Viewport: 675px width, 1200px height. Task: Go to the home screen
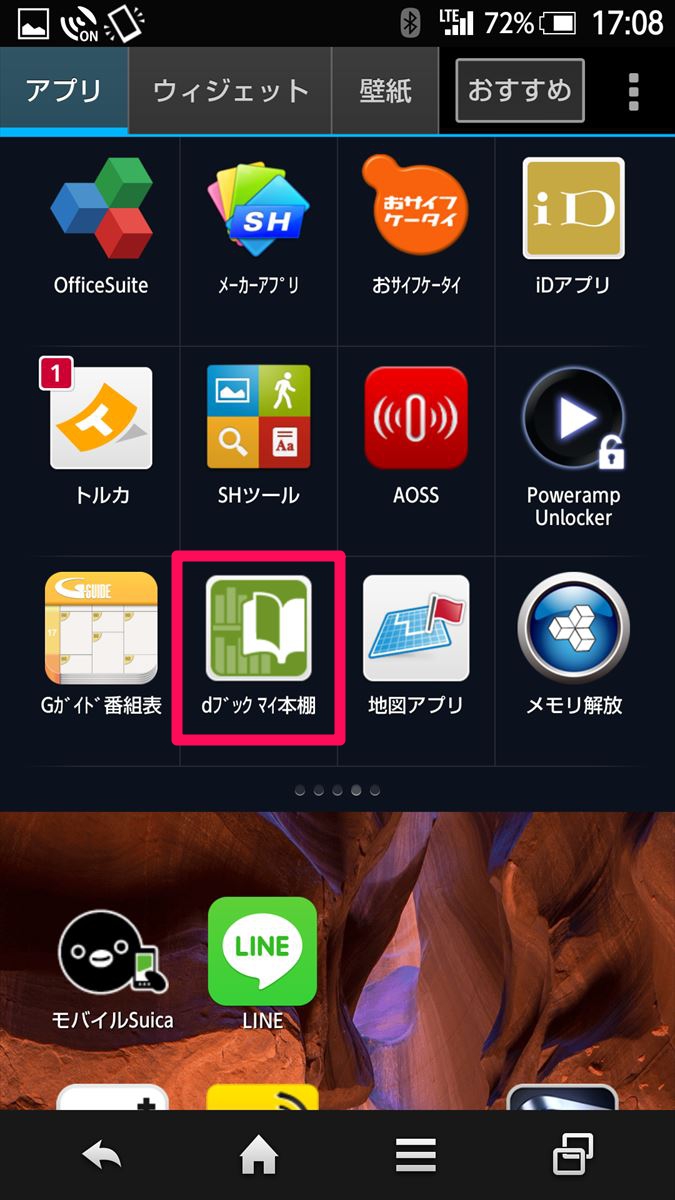pos(259,1156)
